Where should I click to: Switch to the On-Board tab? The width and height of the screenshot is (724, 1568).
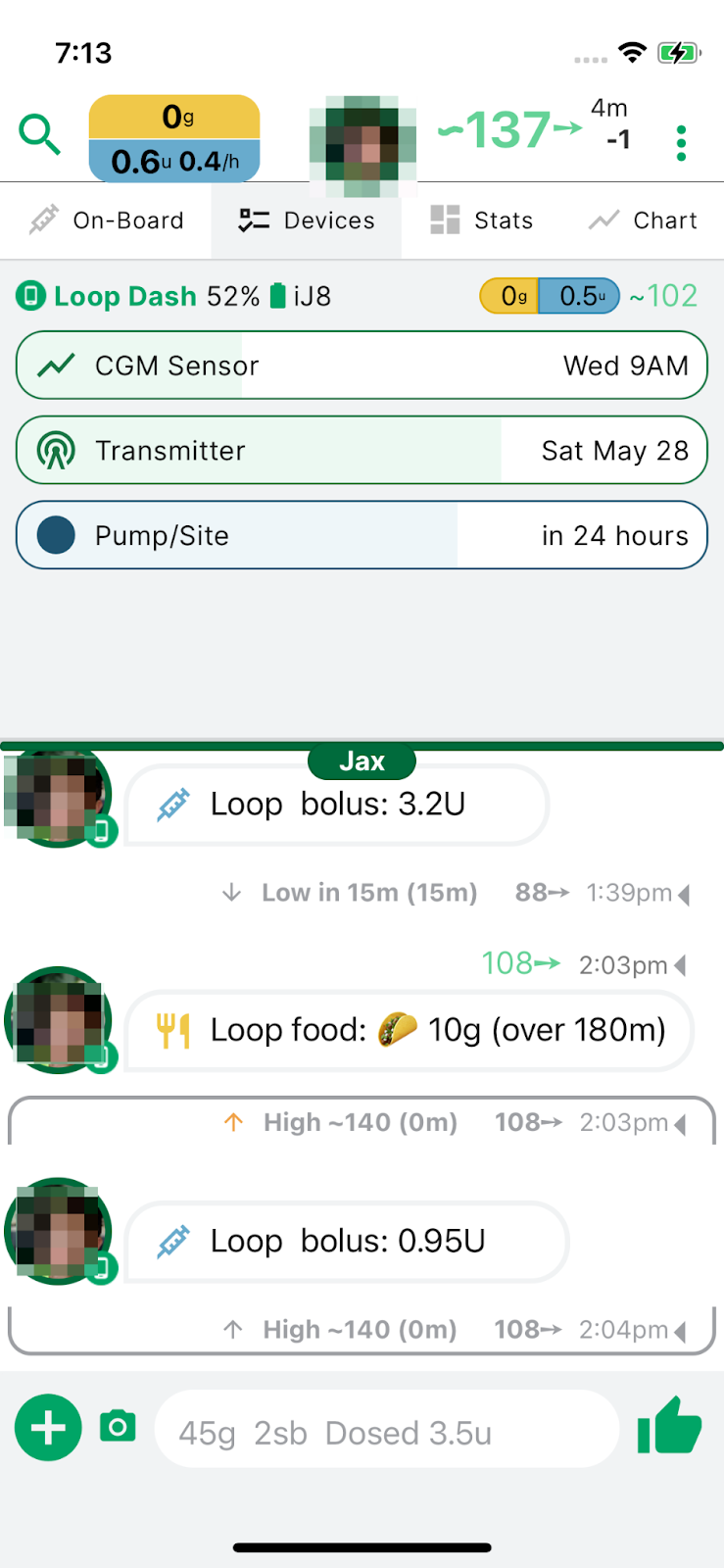pyautogui.click(x=107, y=220)
